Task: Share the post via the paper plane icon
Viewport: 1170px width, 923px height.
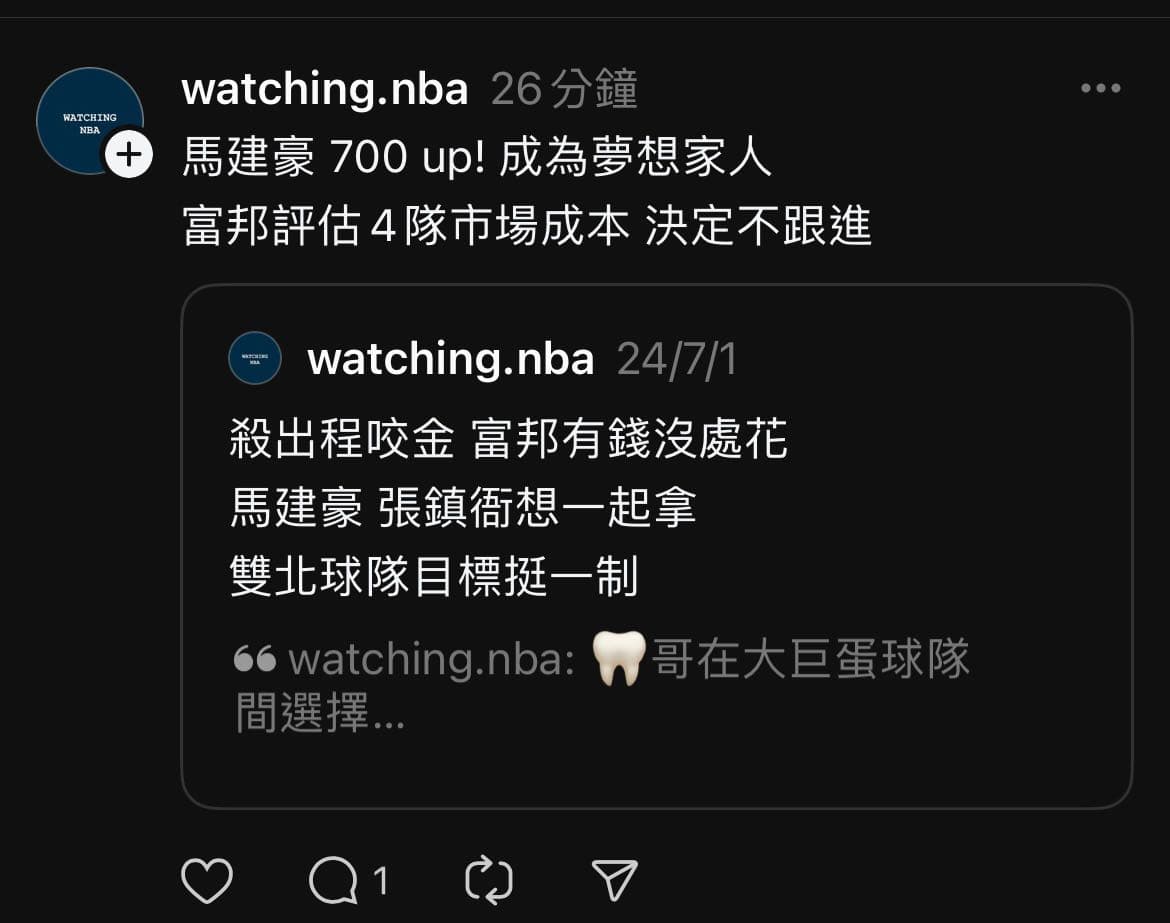Action: [614, 881]
